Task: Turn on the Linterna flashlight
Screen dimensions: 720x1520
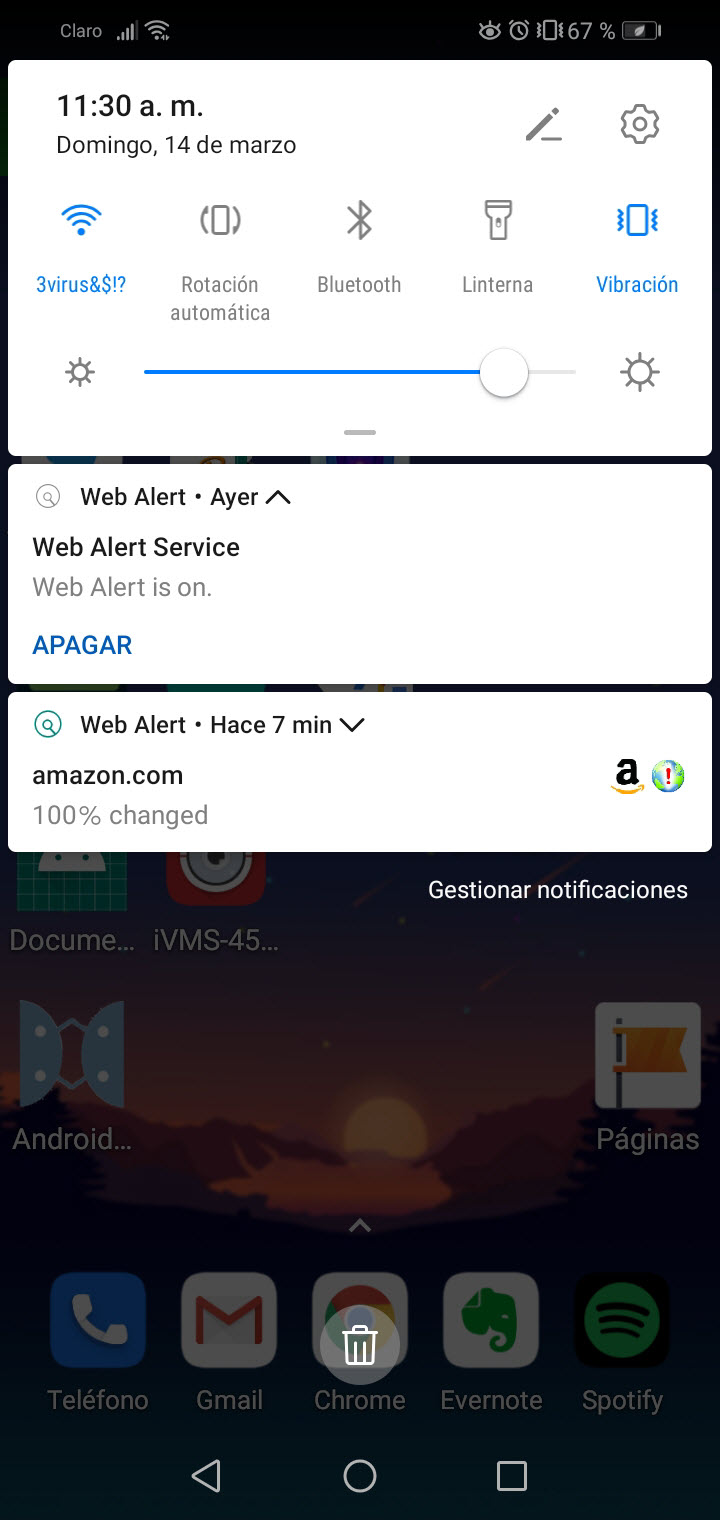Action: click(497, 220)
